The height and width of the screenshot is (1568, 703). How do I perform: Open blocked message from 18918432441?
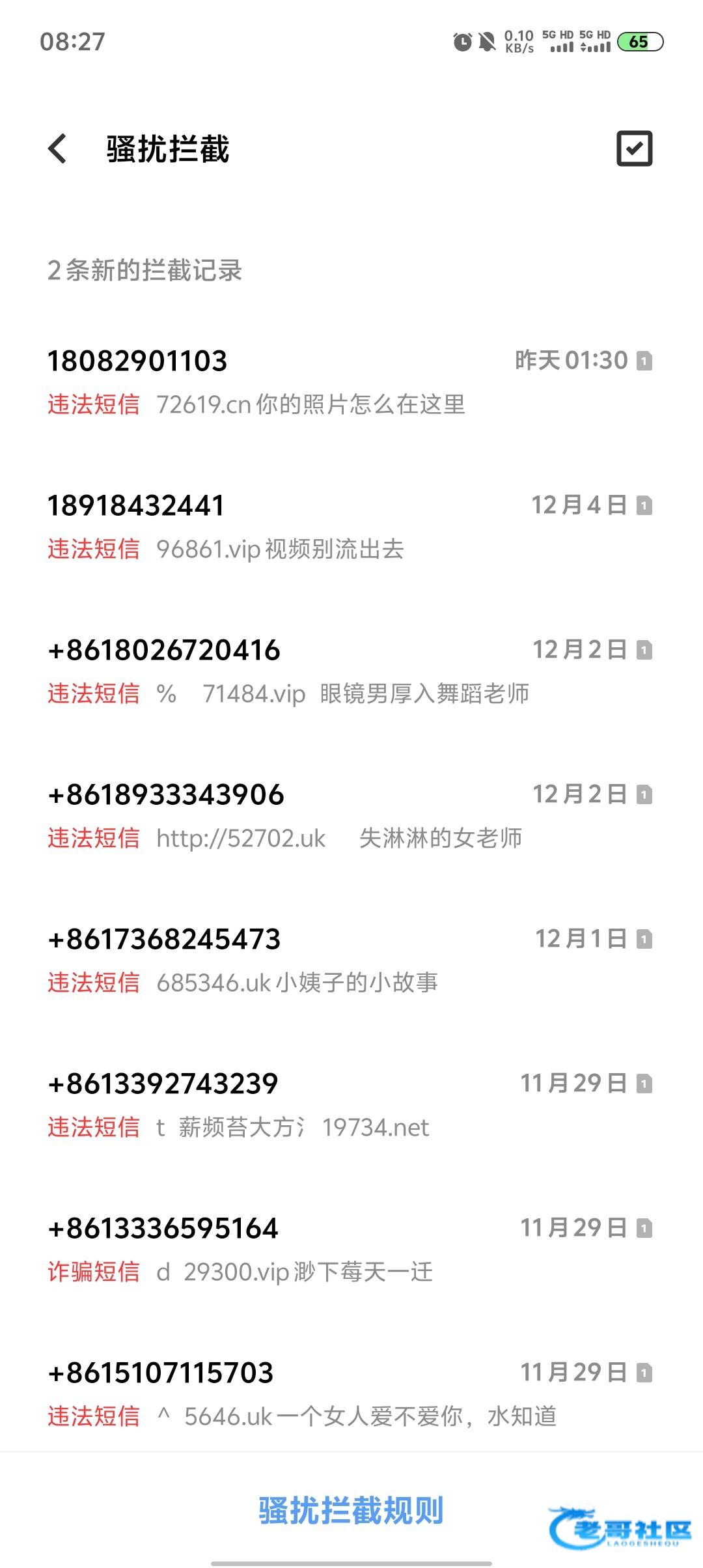click(350, 526)
